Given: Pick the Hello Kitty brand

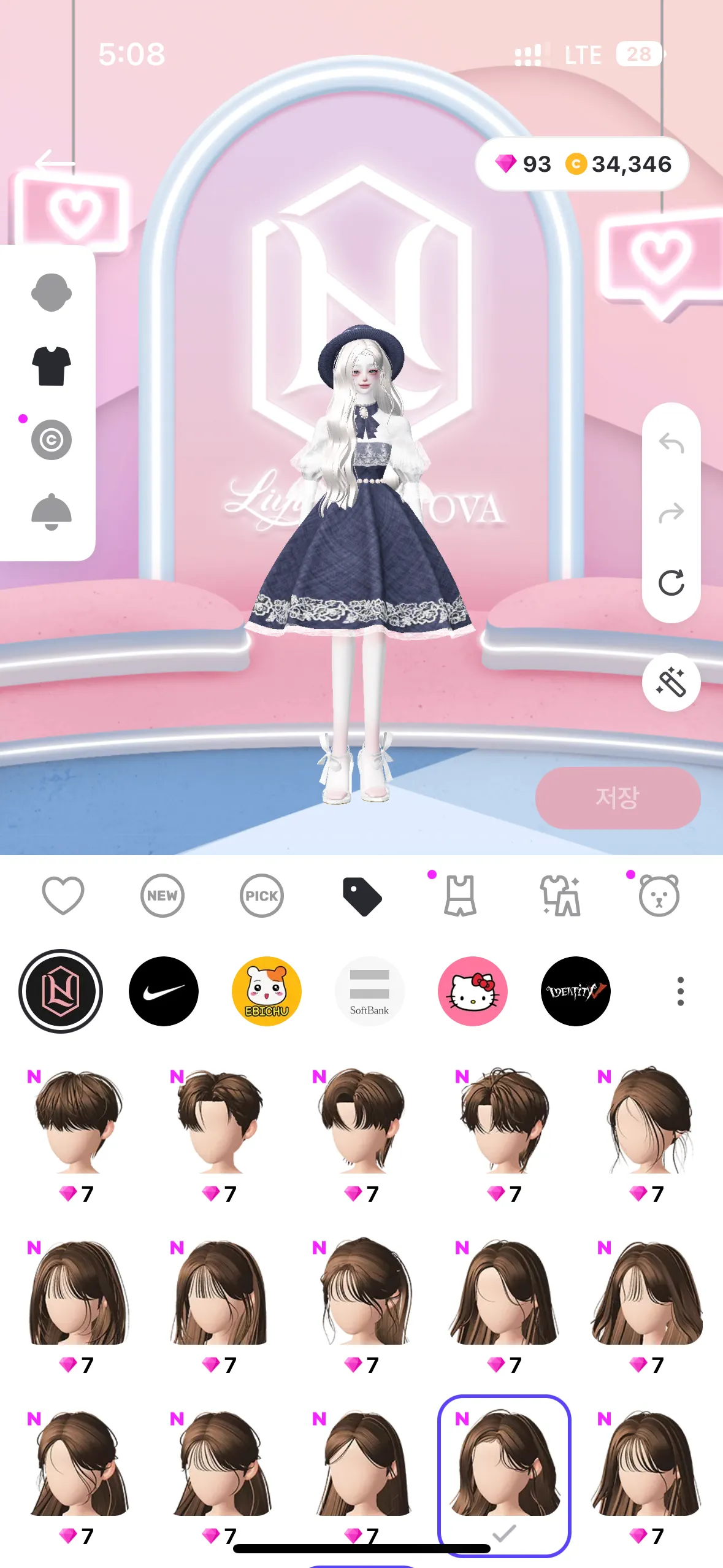Looking at the screenshot, I should coord(472,991).
